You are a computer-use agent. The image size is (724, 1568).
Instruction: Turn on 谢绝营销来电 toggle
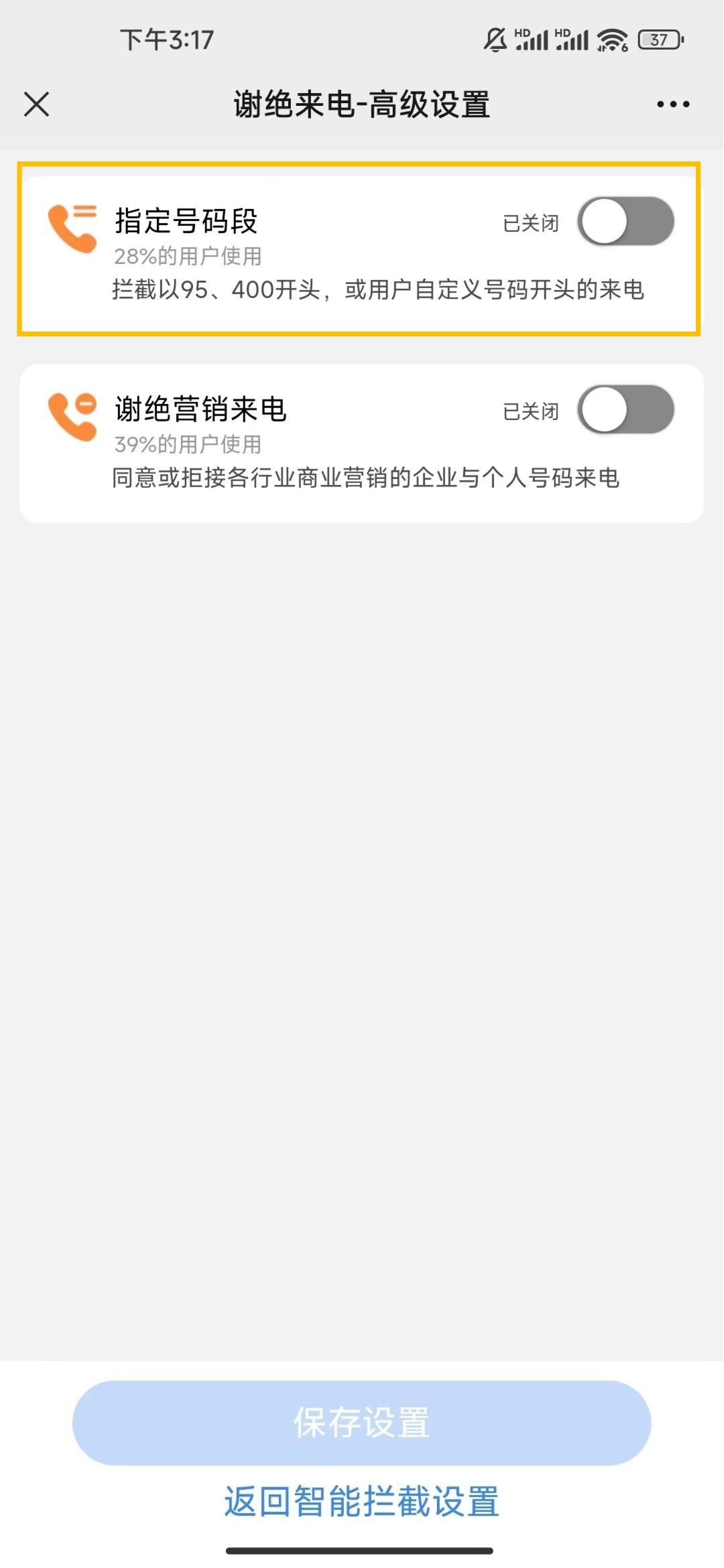[x=625, y=409]
